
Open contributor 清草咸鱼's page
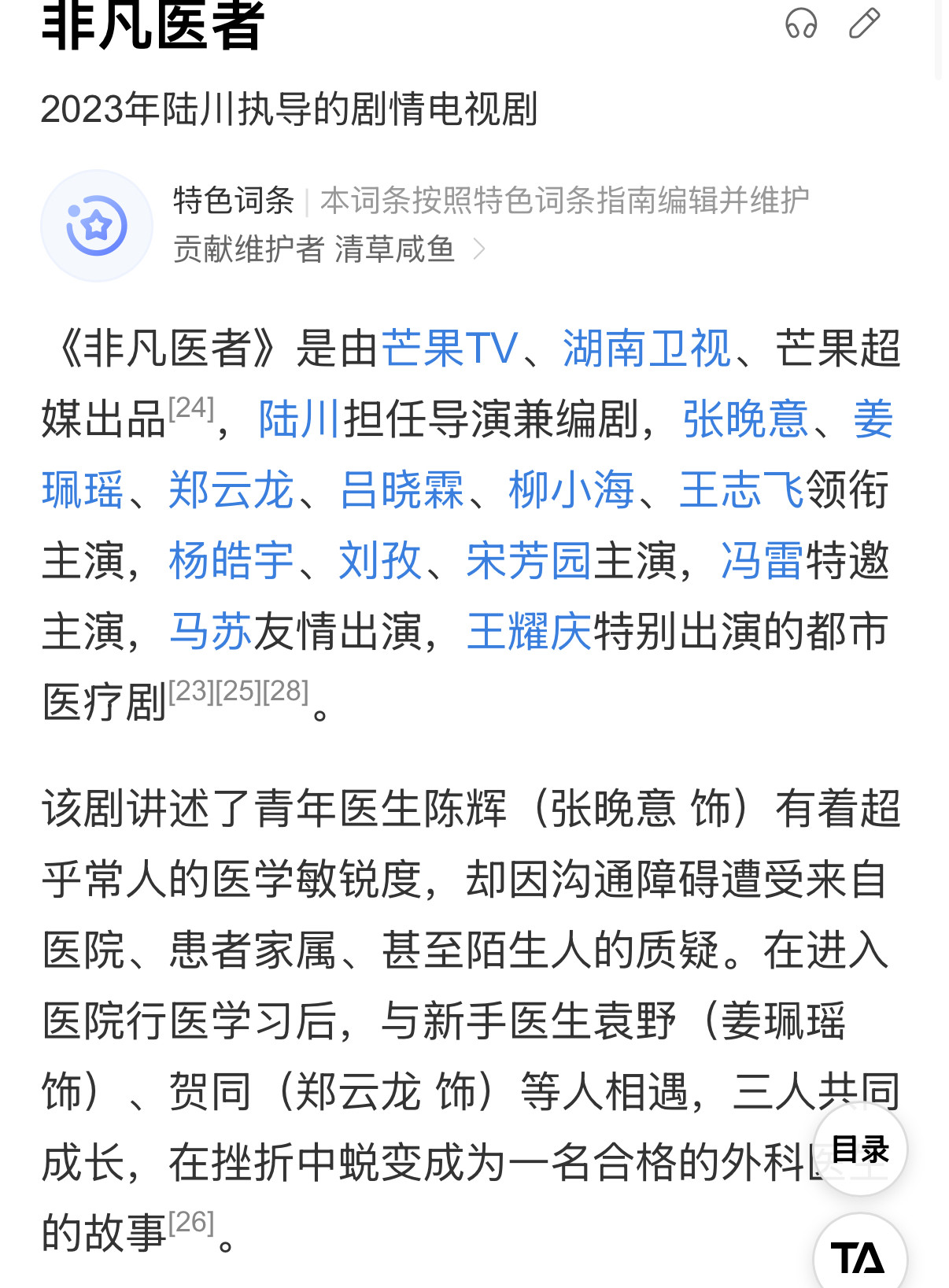pos(394,249)
